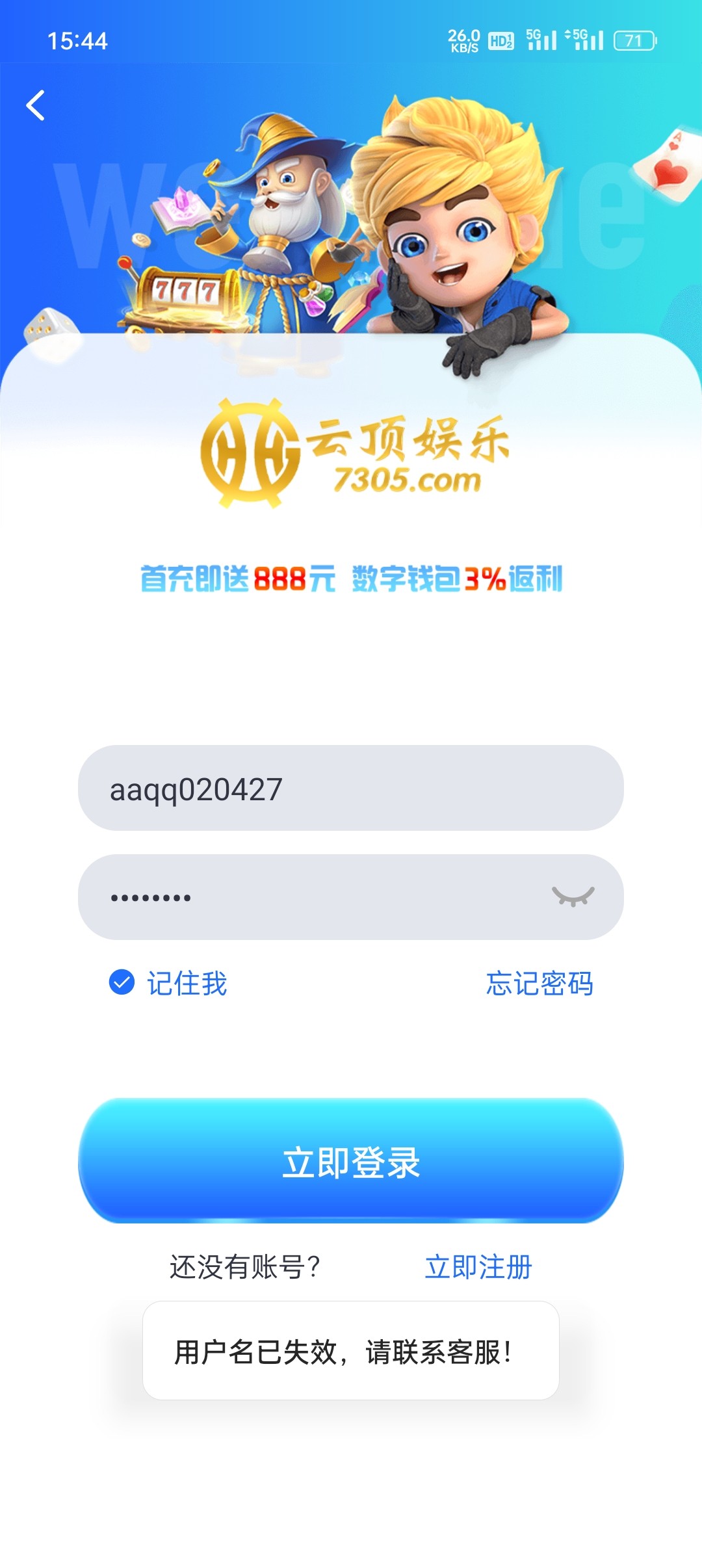702x1568 pixels.
Task: Tap the HD2 indicator in status bar
Action: pos(500,41)
